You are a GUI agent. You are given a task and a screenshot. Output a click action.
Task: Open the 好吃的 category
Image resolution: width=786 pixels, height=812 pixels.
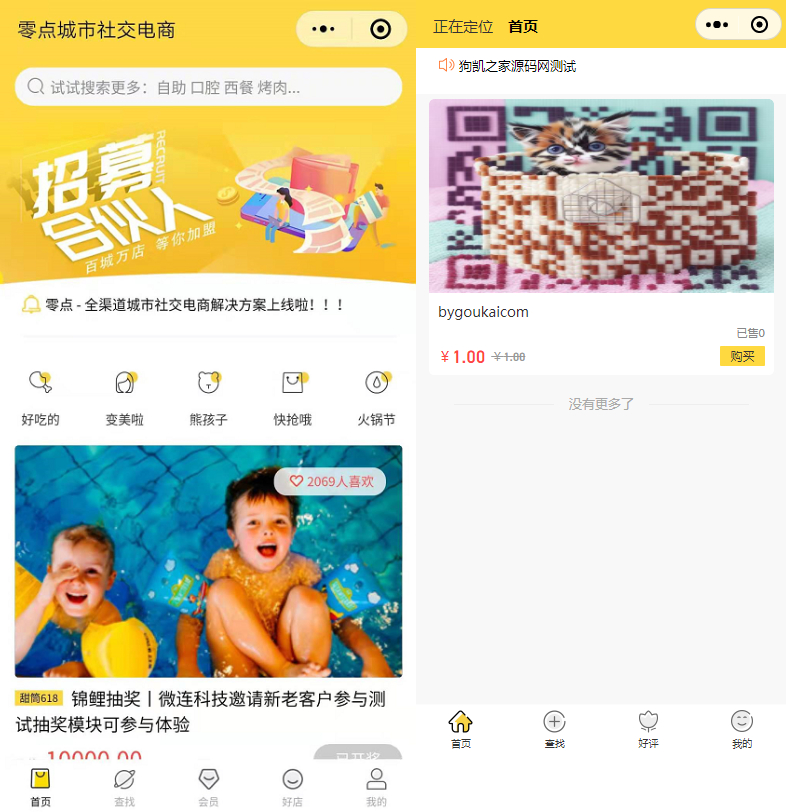click(40, 397)
